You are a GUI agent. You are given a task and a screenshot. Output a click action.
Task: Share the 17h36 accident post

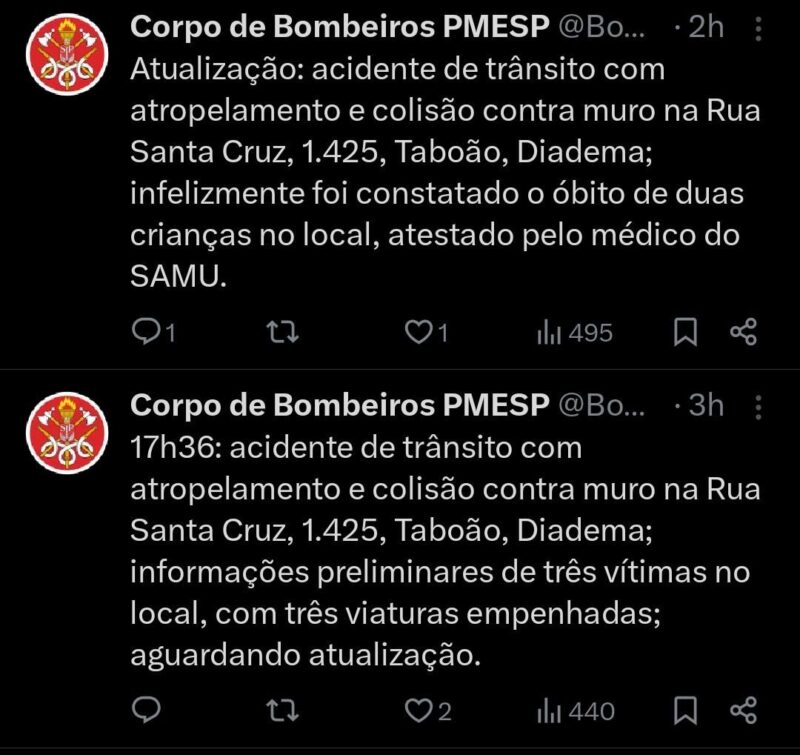tap(742, 711)
